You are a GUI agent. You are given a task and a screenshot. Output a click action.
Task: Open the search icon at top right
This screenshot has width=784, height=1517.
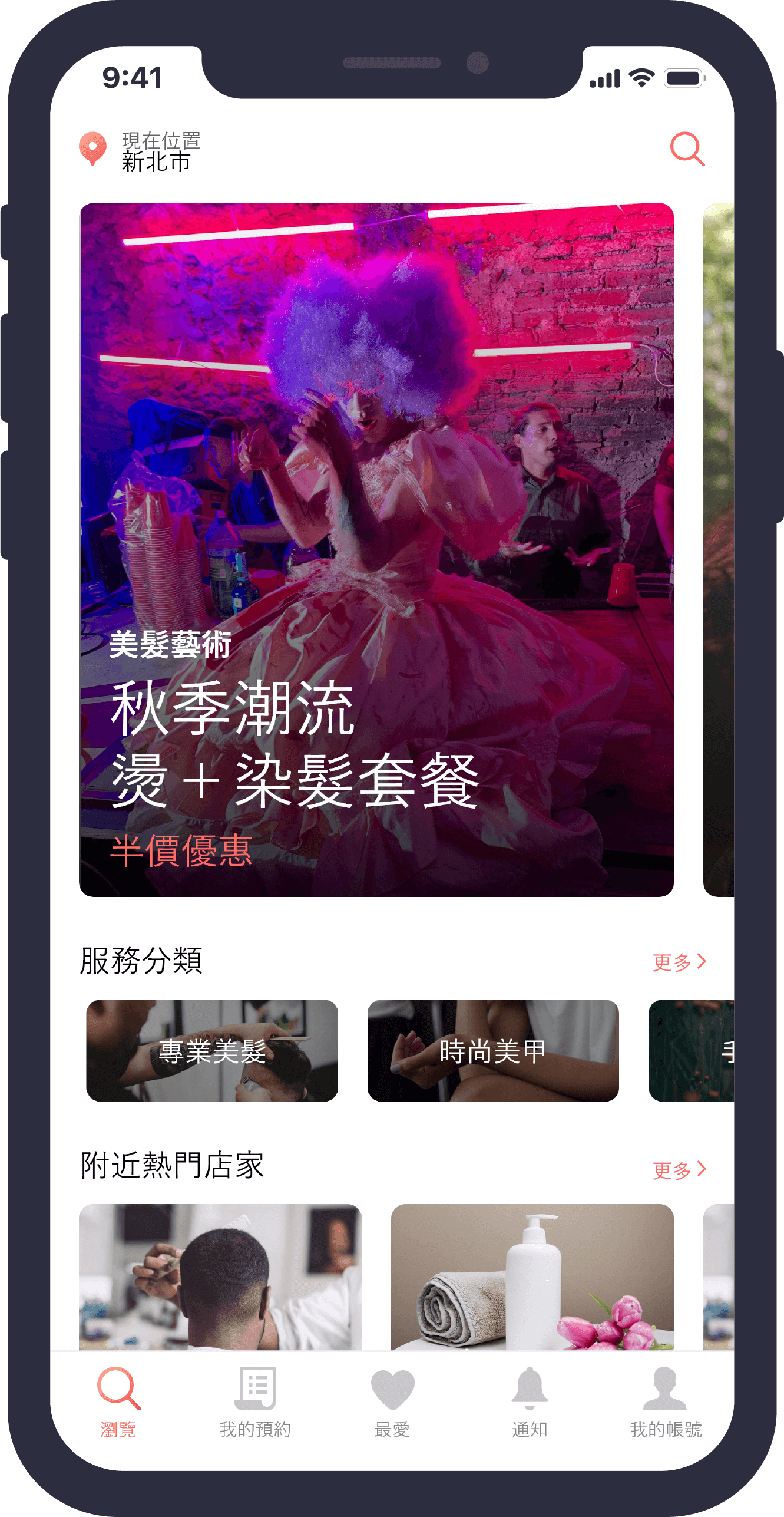click(x=687, y=149)
